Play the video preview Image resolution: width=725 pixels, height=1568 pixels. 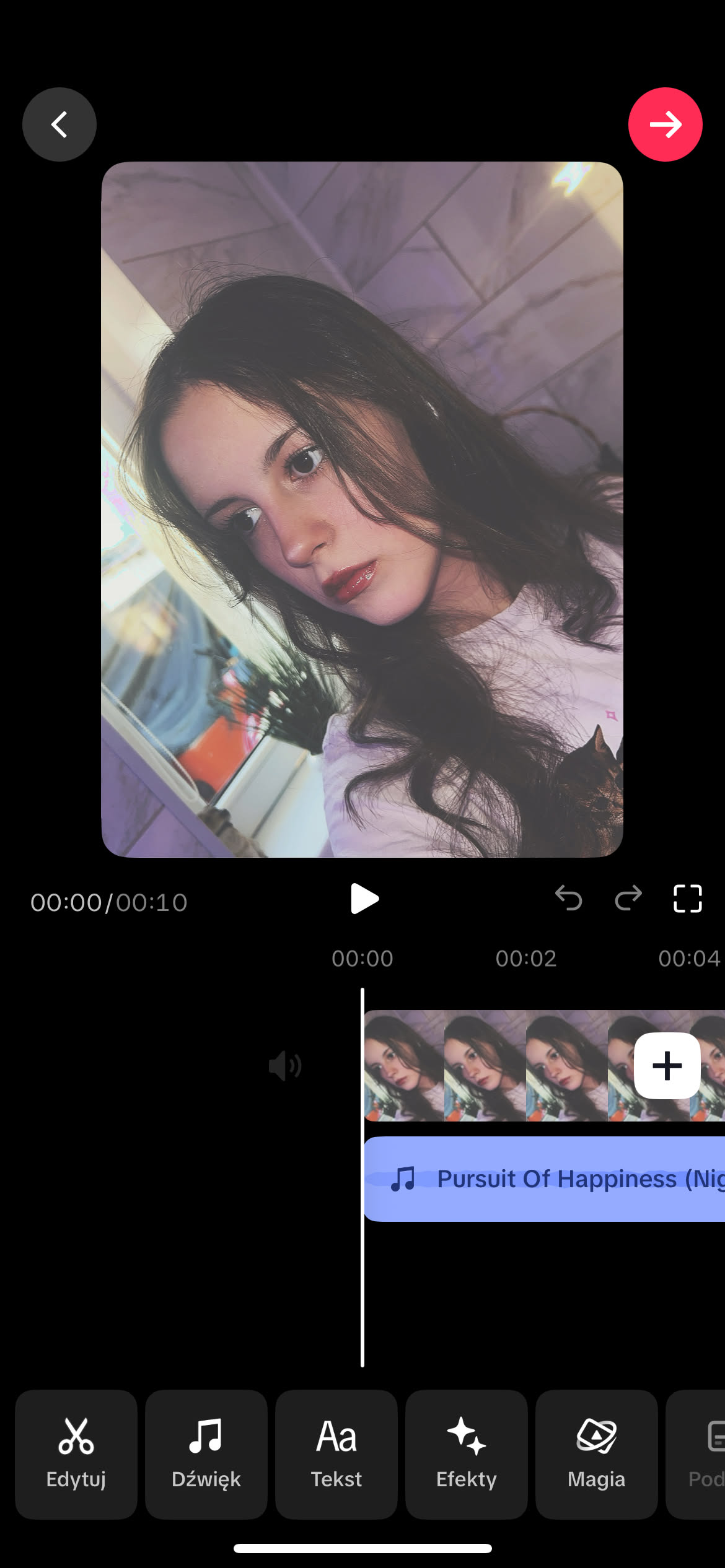[364, 899]
